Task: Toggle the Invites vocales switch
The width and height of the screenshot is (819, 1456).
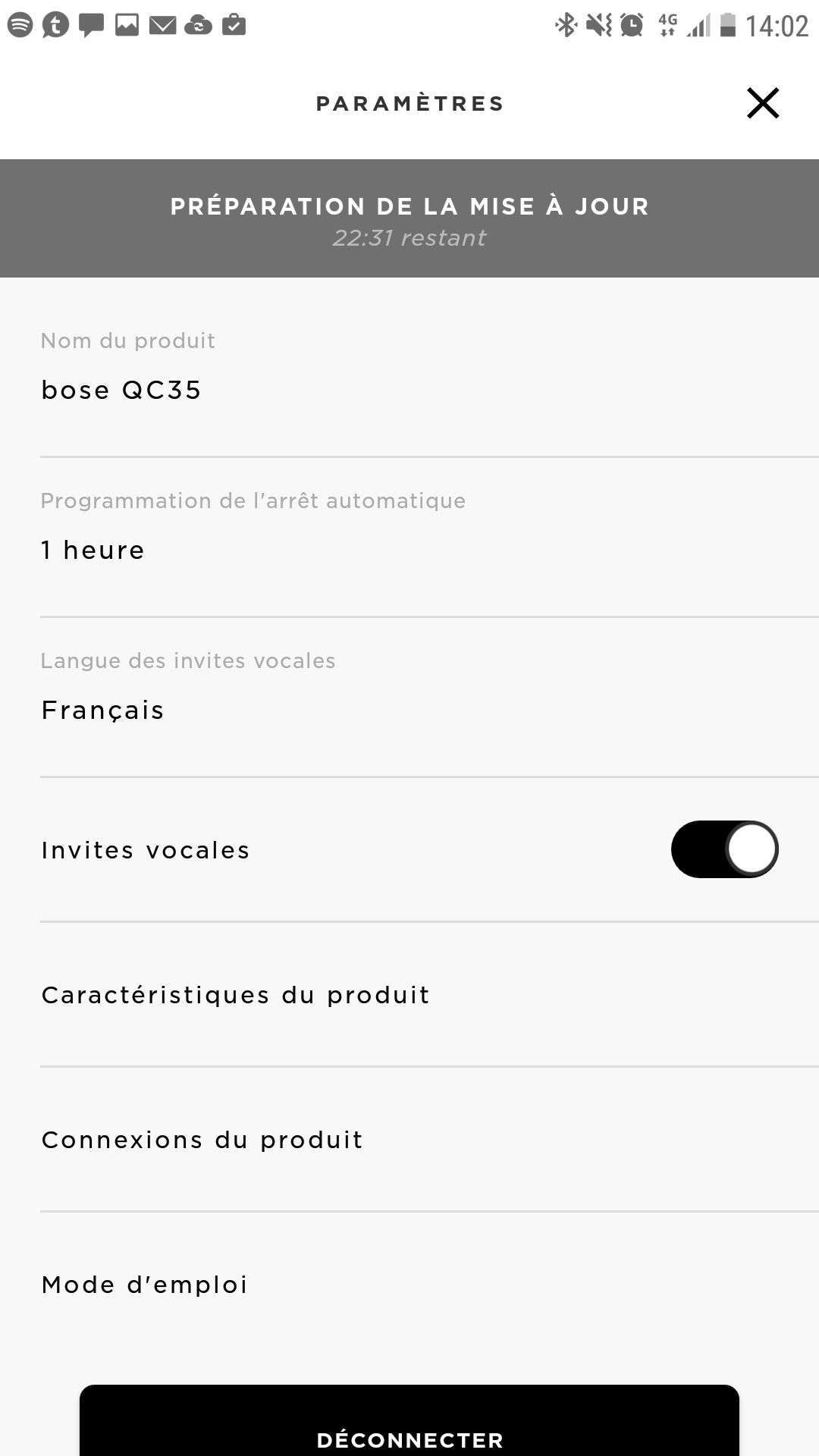Action: [724, 849]
